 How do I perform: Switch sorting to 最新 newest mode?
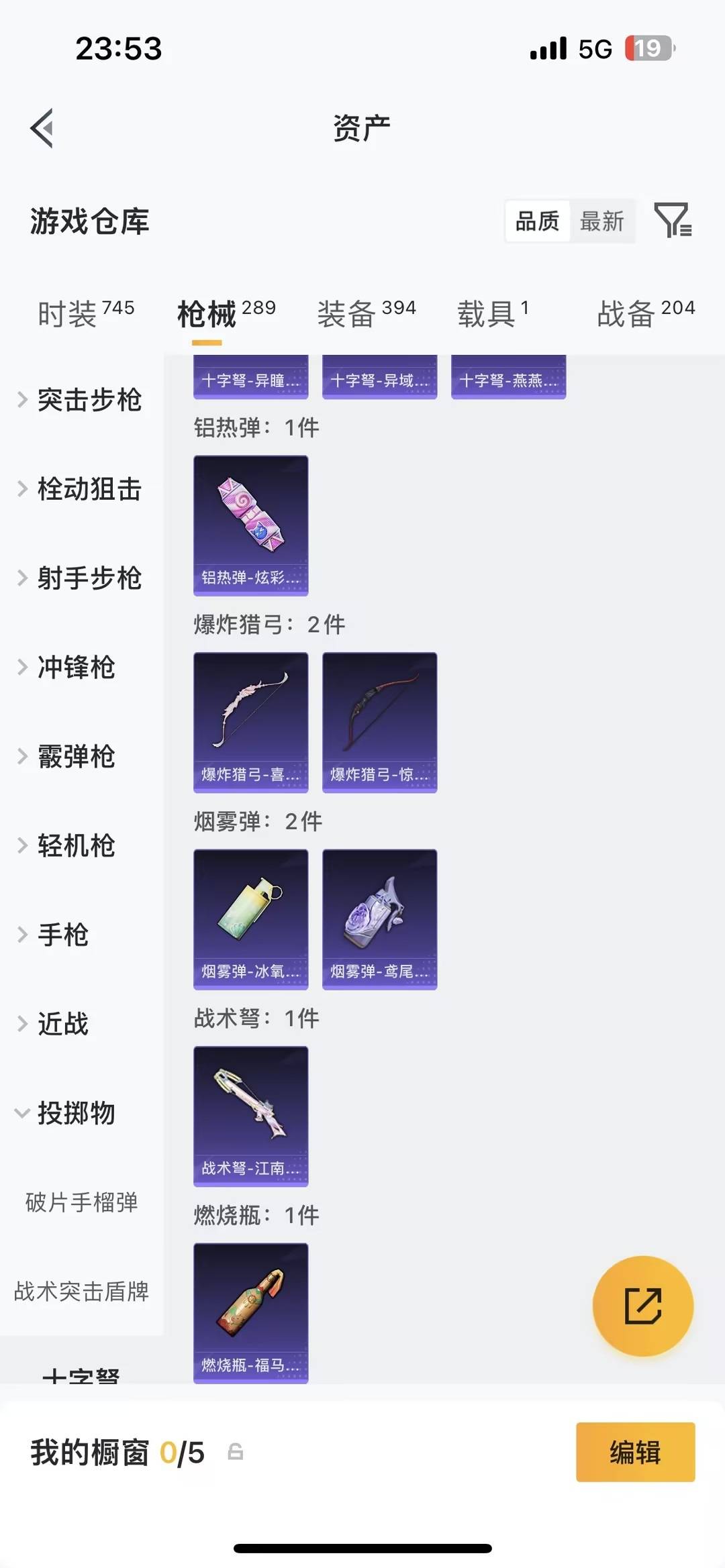point(602,221)
